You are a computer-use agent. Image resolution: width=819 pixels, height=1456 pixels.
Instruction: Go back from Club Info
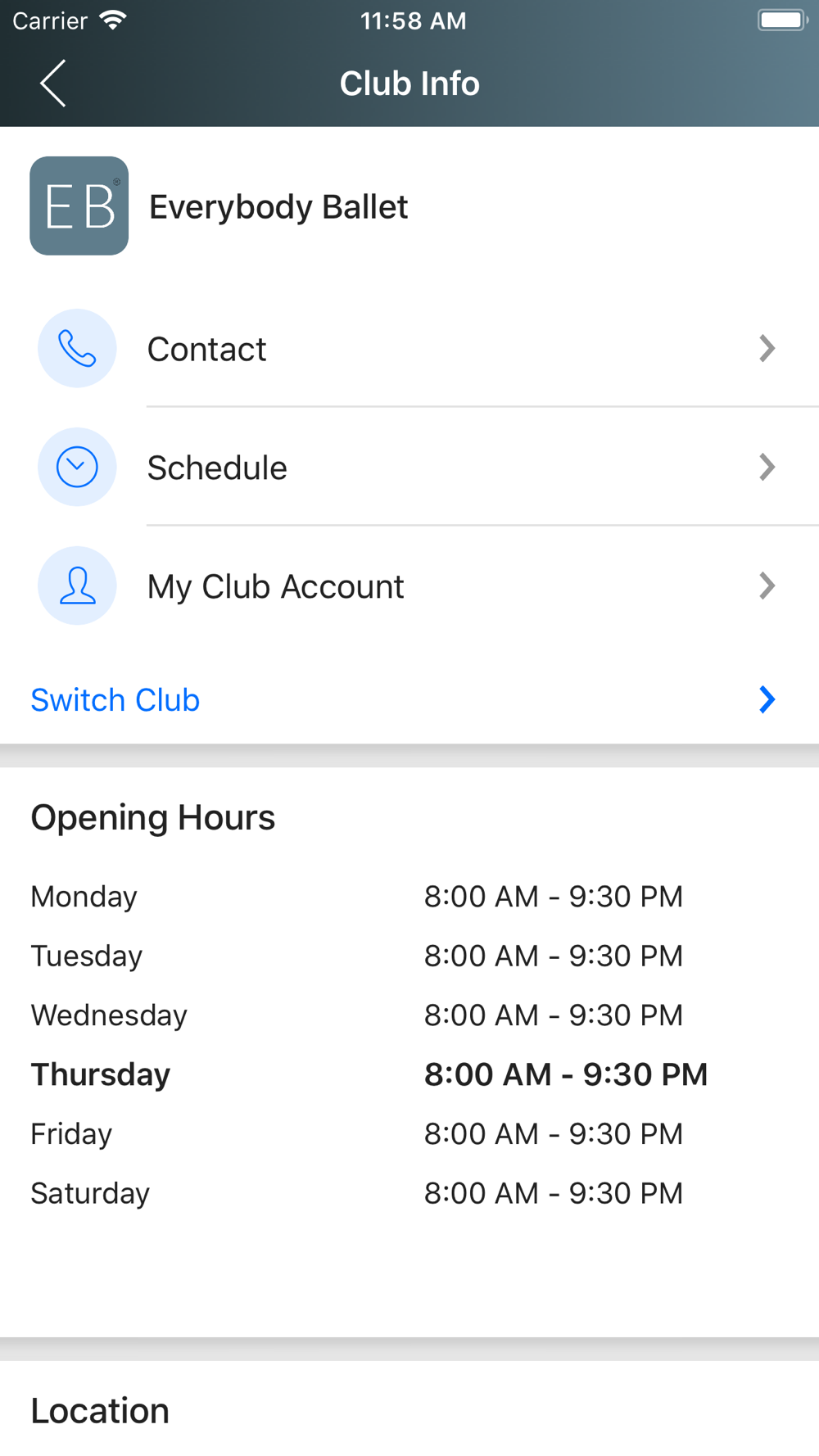pos(53,84)
